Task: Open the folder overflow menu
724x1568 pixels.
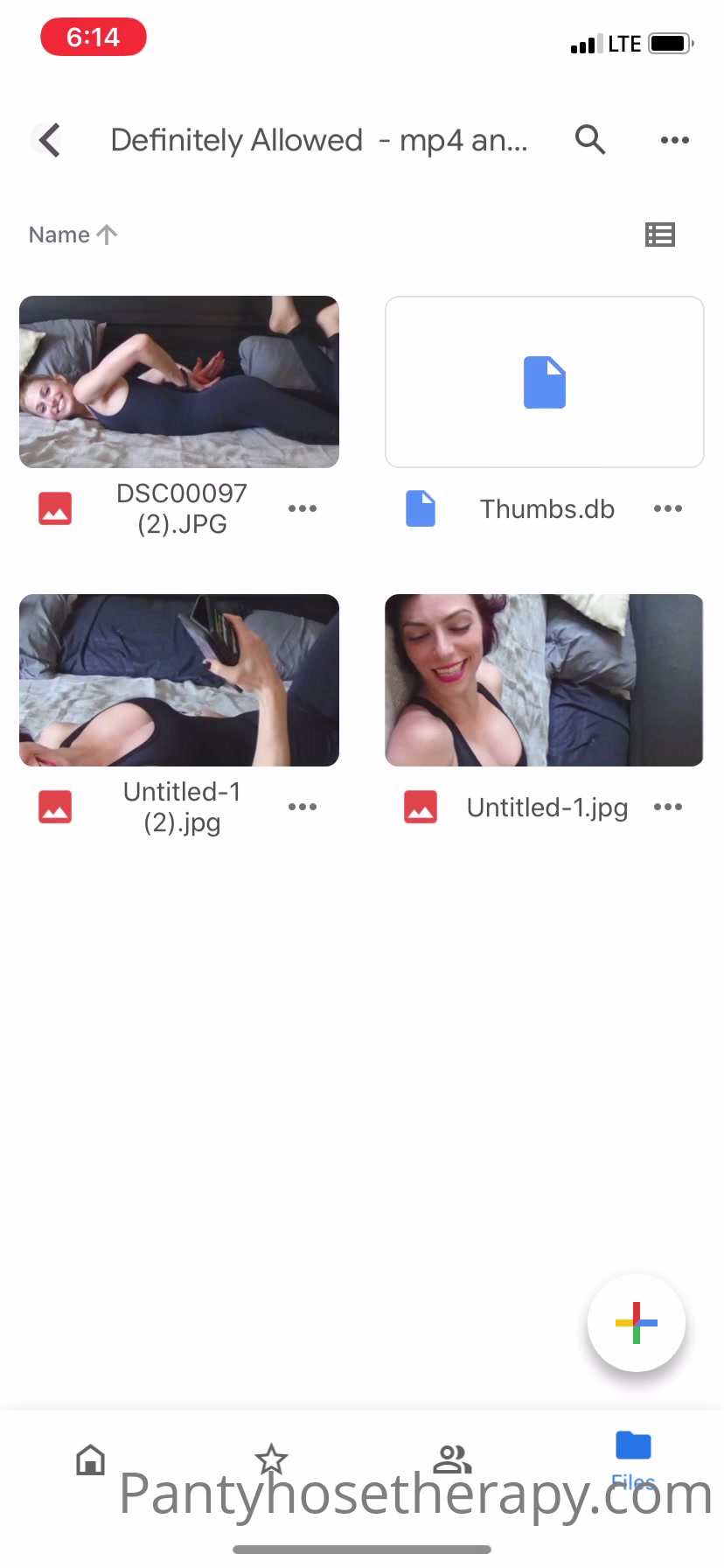Action: (x=674, y=140)
